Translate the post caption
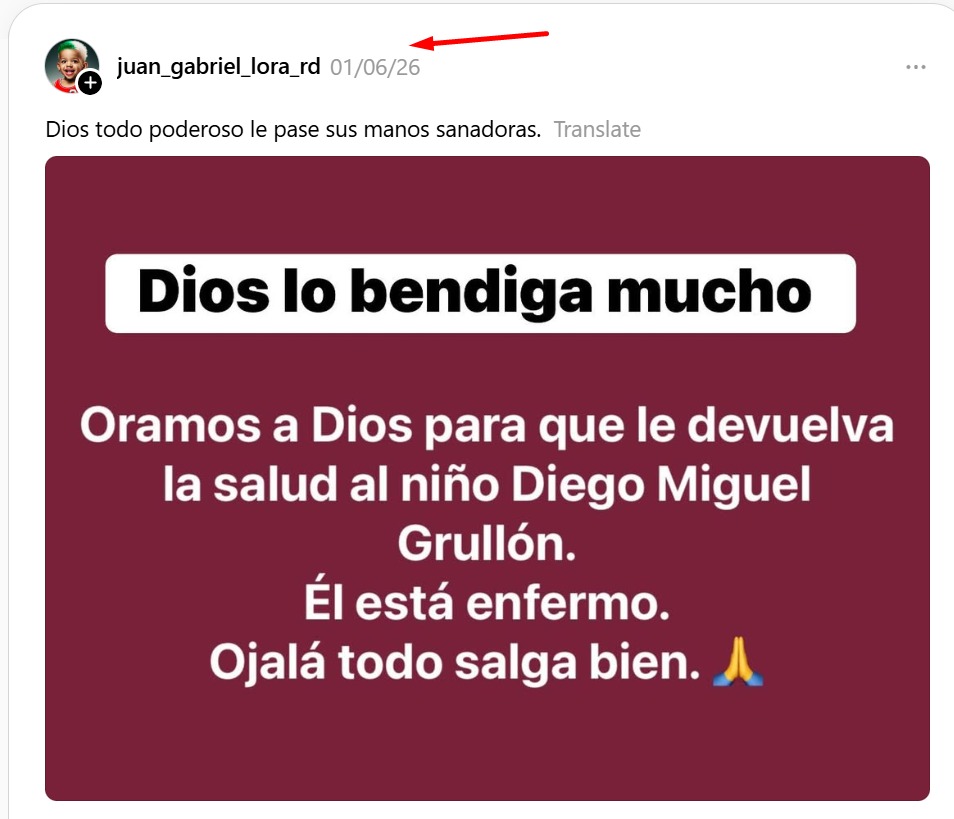The image size is (954, 819). (x=597, y=129)
